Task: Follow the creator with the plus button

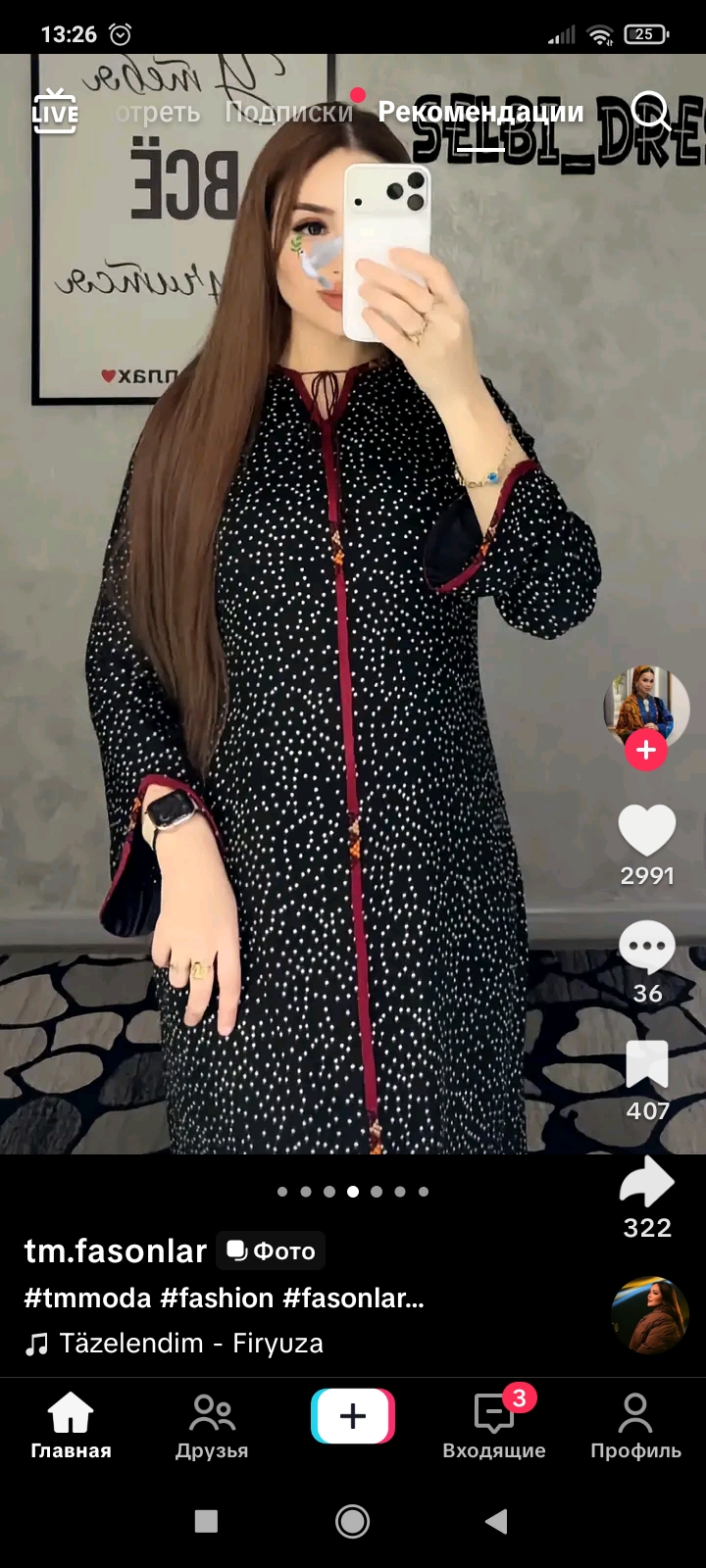Action: [x=645, y=751]
